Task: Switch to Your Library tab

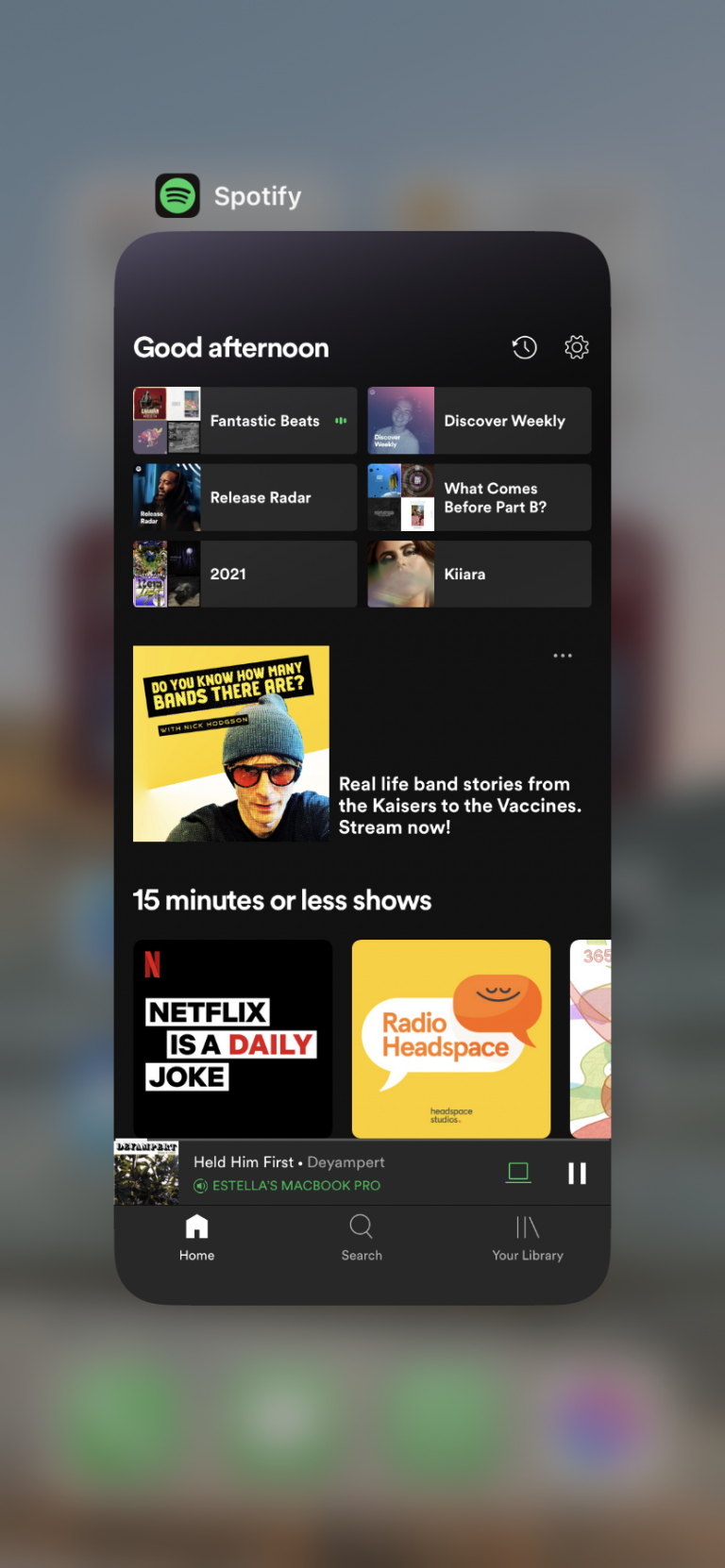Action: [x=527, y=1237]
